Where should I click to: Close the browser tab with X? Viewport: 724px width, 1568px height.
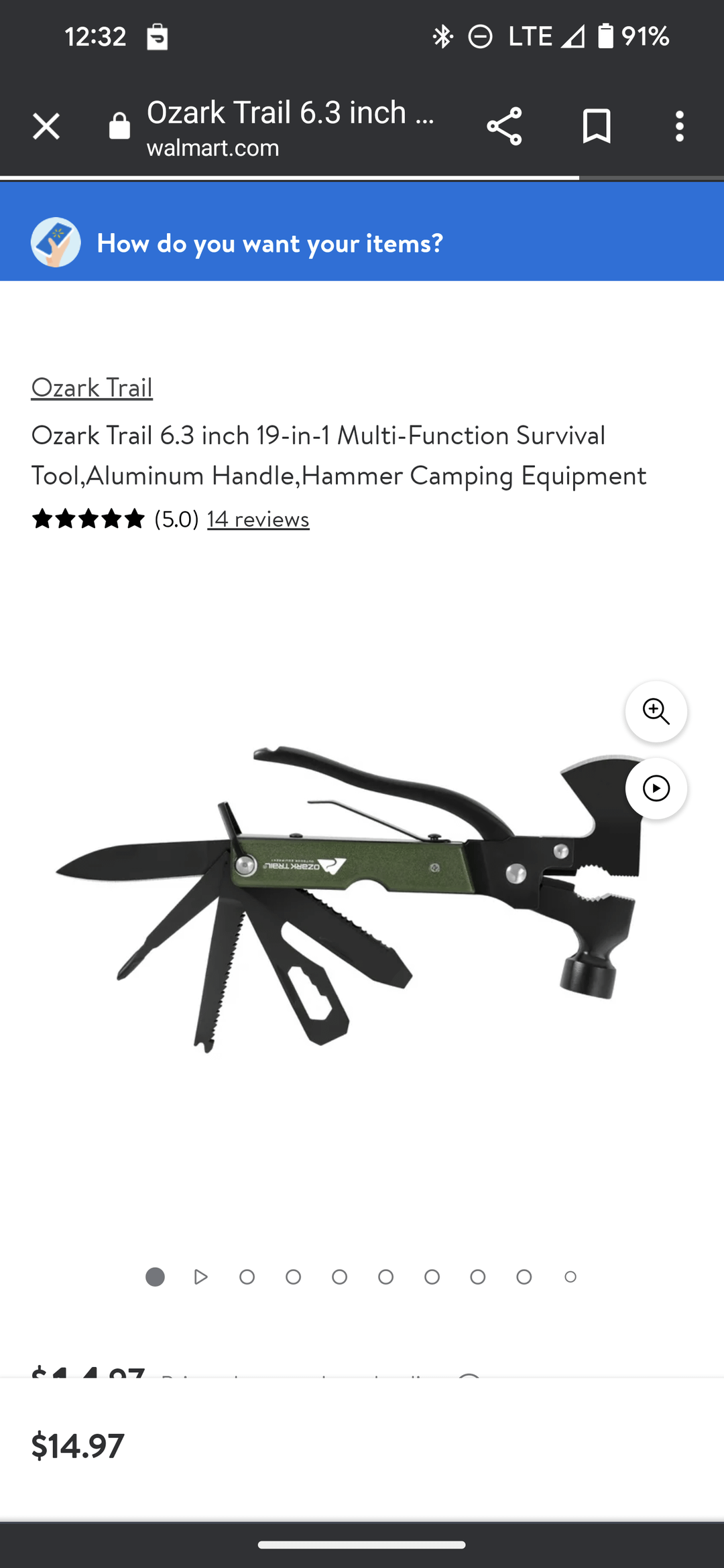click(x=46, y=126)
